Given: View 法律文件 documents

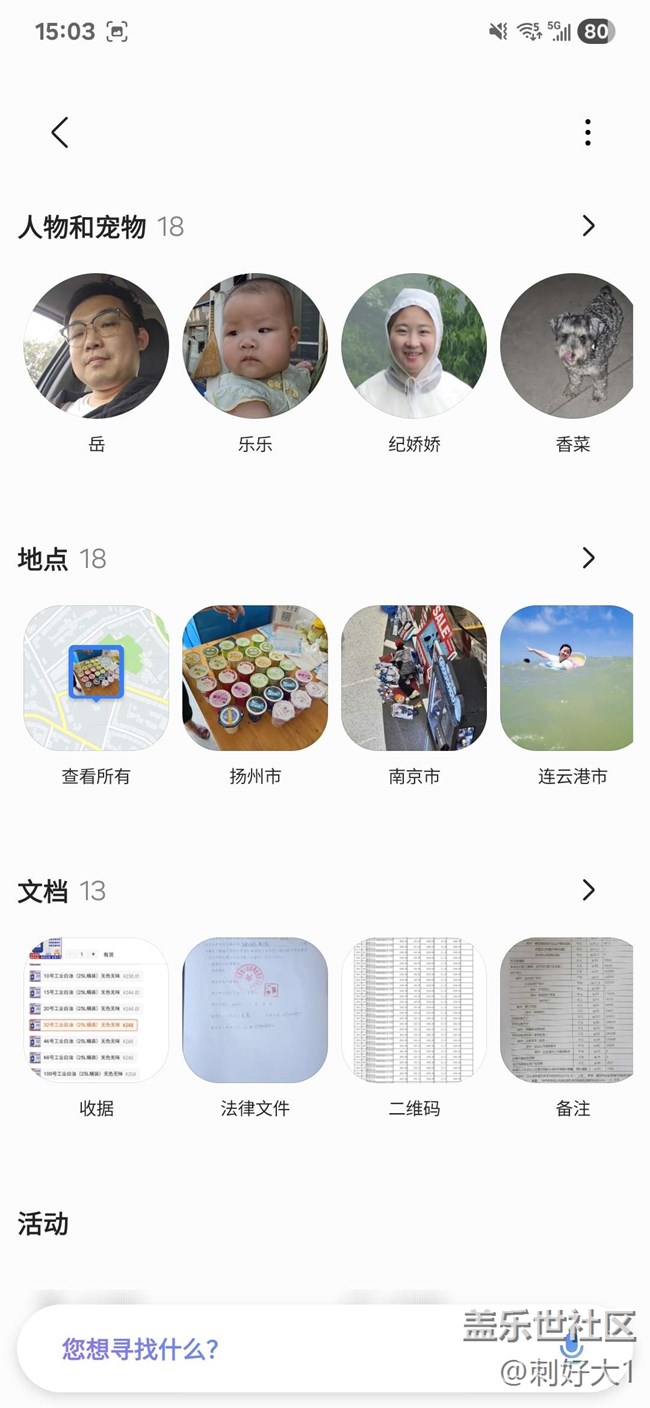Looking at the screenshot, I should click(255, 1010).
